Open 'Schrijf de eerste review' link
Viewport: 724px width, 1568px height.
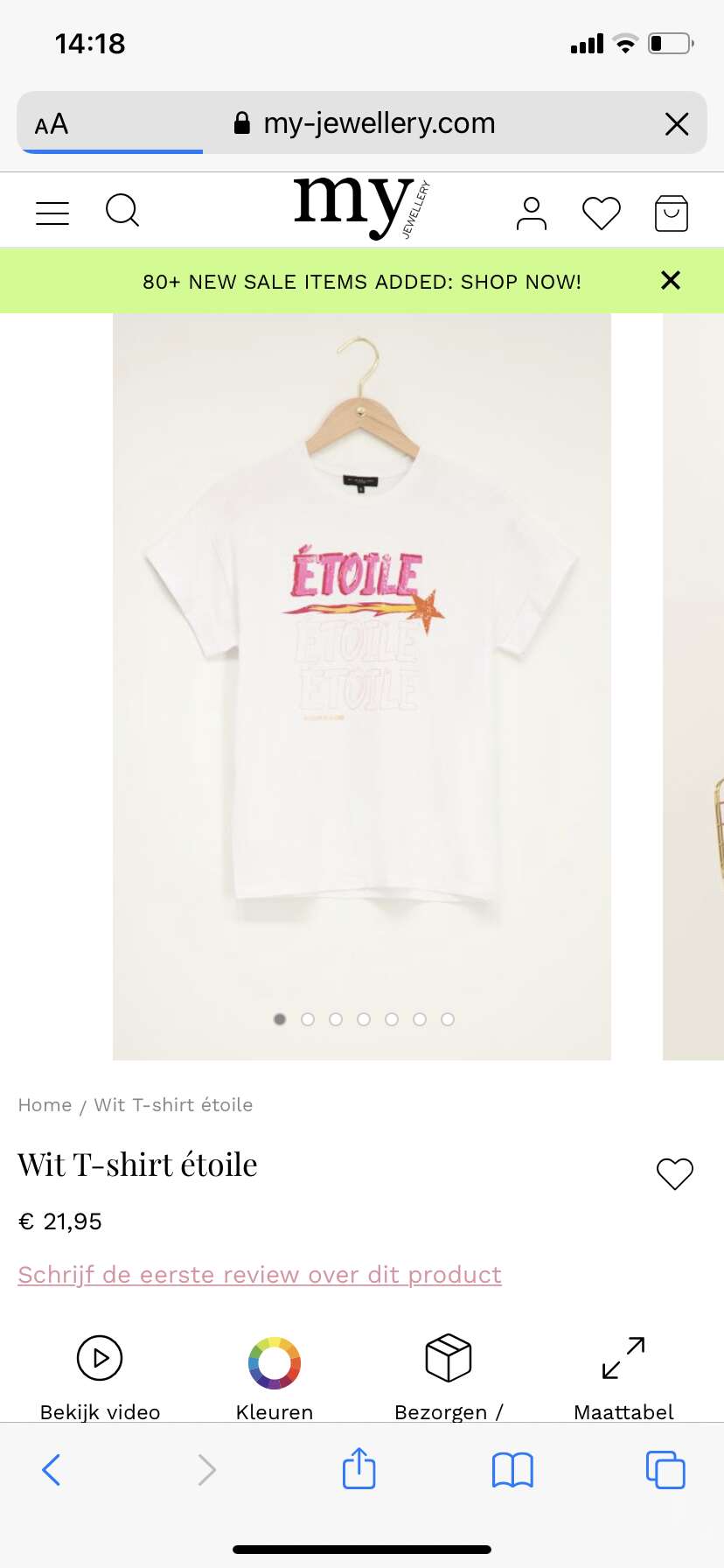pyautogui.click(x=260, y=1275)
